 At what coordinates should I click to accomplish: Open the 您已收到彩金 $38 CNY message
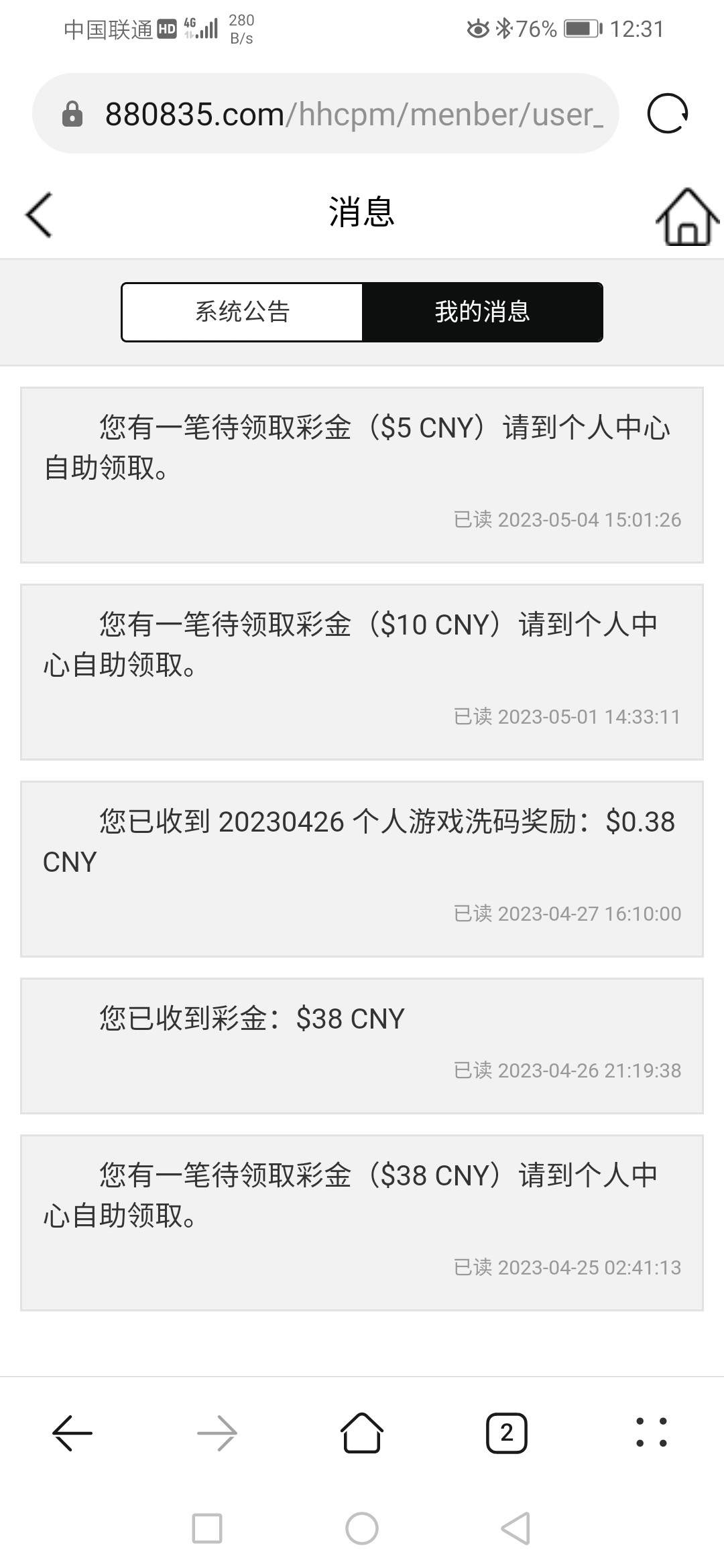(x=362, y=1045)
